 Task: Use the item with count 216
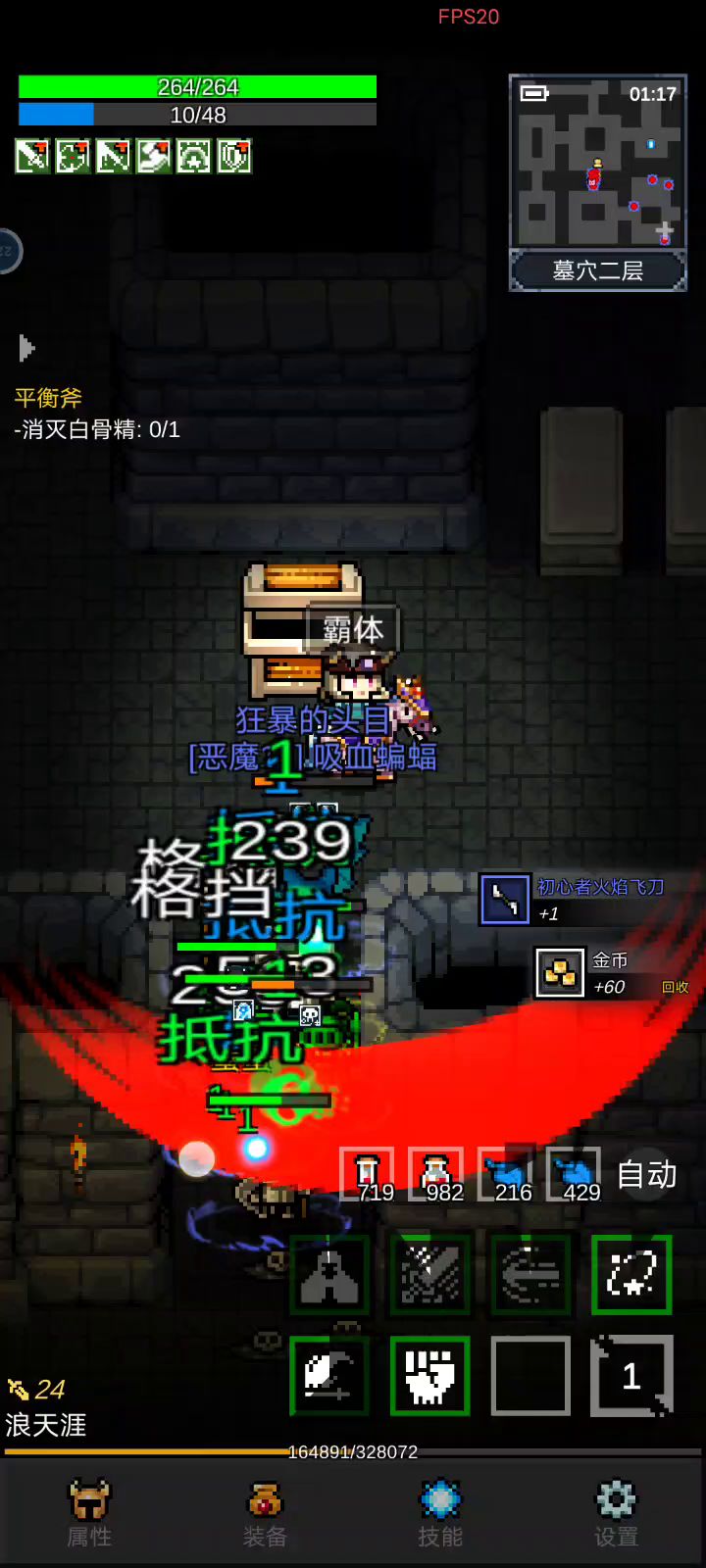pyautogui.click(x=505, y=1174)
